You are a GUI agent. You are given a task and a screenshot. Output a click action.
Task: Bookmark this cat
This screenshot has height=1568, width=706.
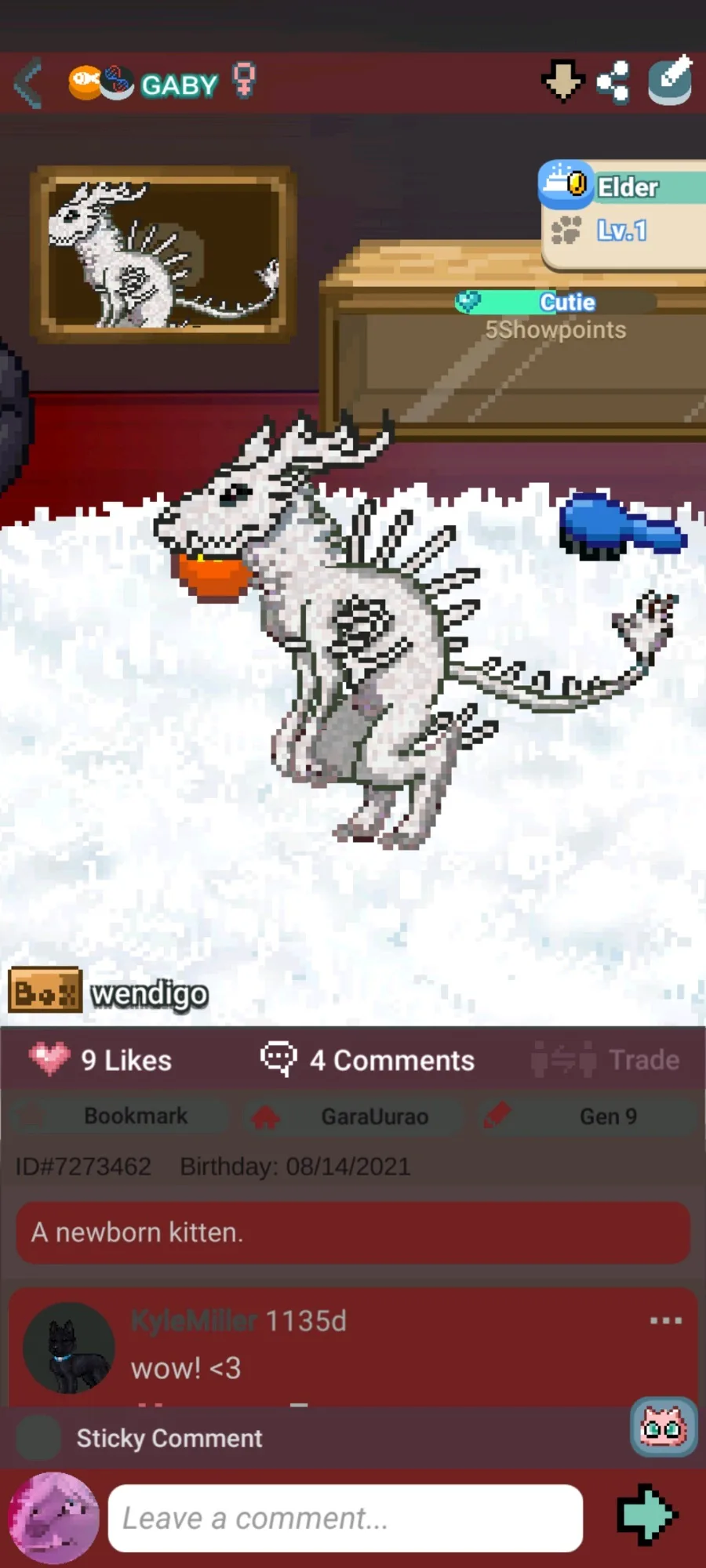120,1116
